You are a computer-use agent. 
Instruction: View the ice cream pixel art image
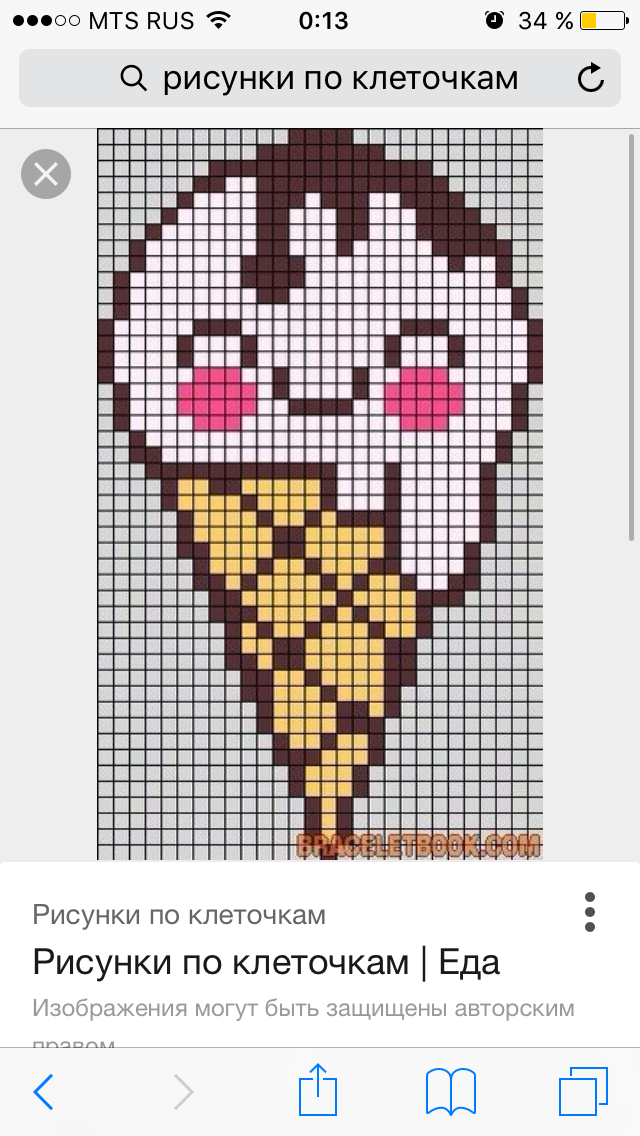(320, 490)
